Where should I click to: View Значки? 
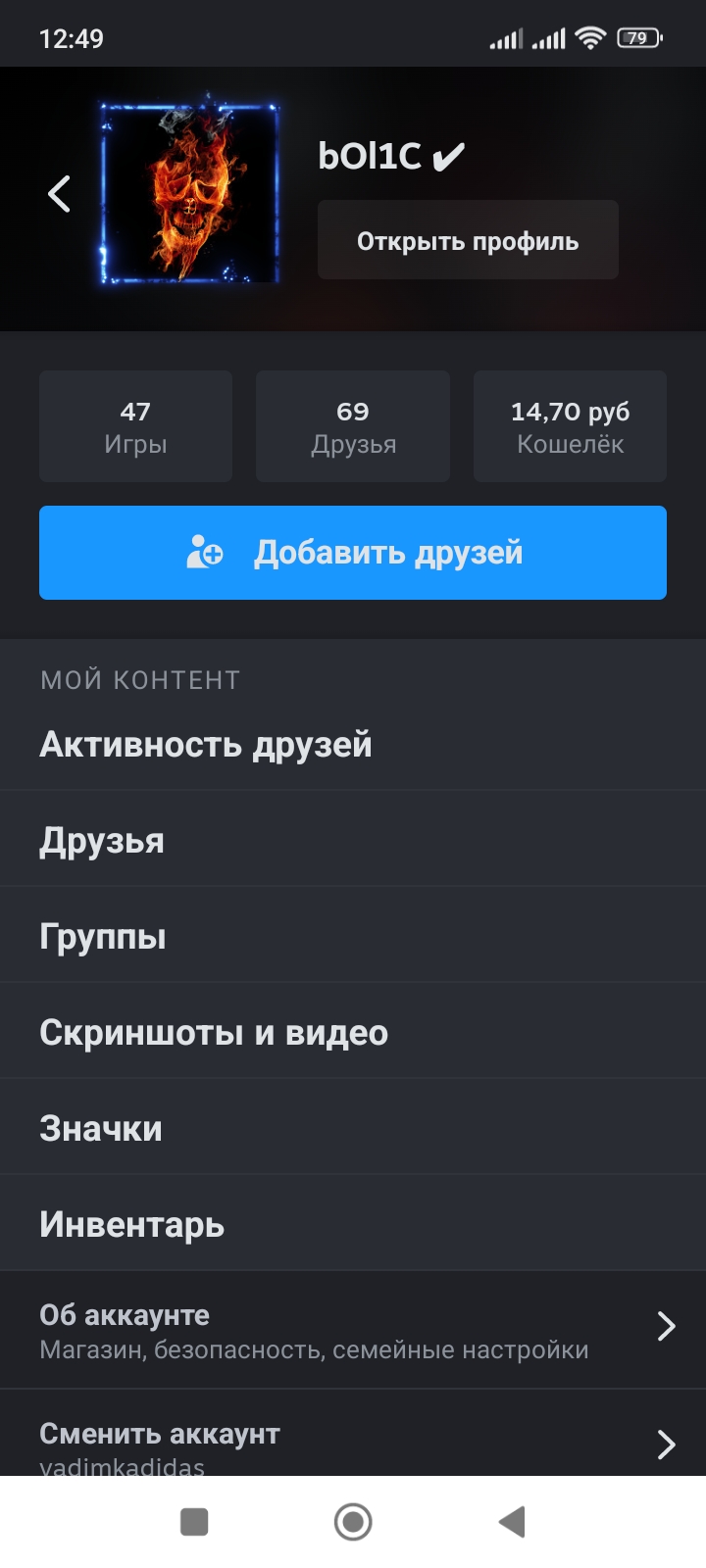click(x=353, y=1128)
